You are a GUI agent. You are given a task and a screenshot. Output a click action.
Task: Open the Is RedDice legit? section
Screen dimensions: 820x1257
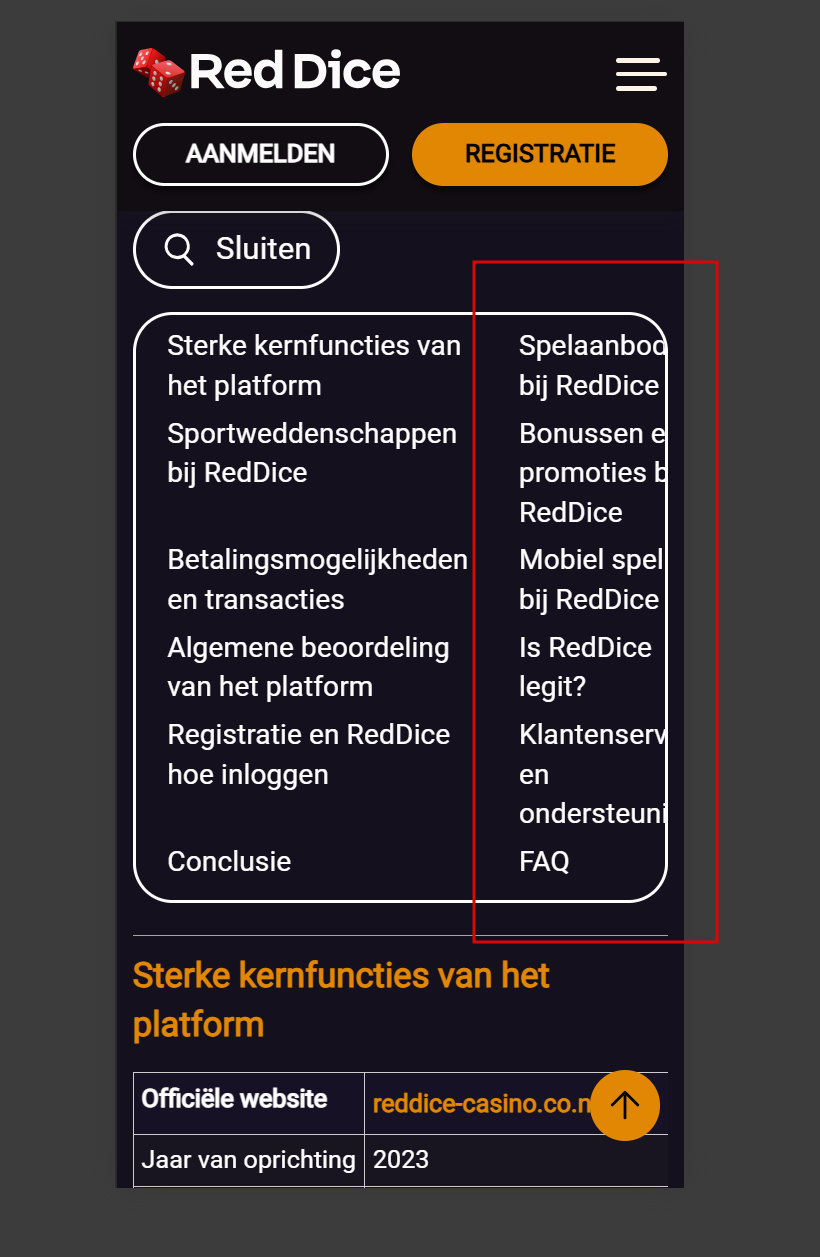pyautogui.click(x=585, y=667)
